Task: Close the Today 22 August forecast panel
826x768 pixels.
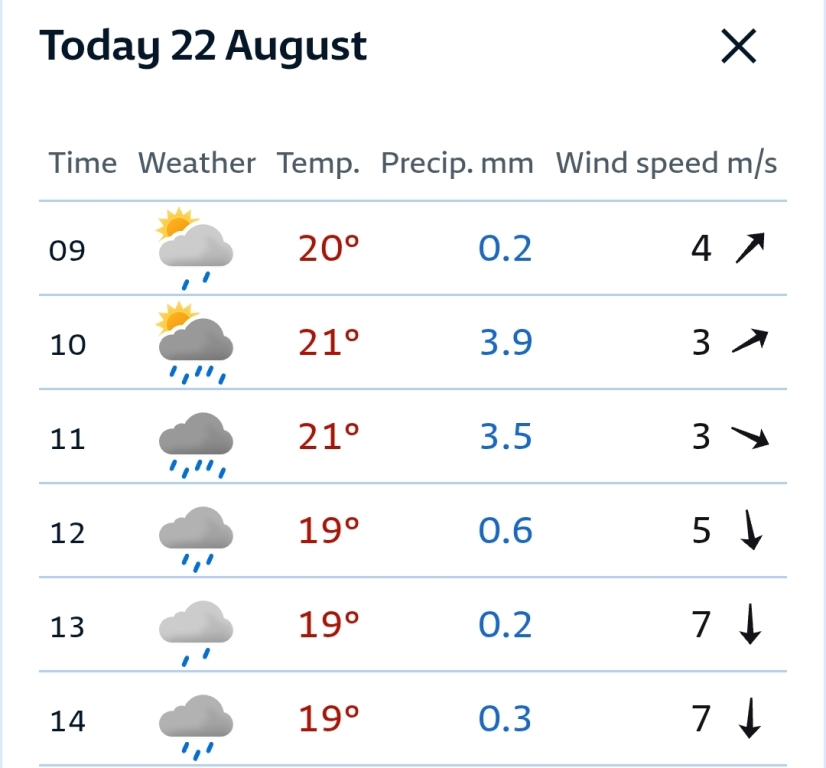Action: tap(738, 46)
